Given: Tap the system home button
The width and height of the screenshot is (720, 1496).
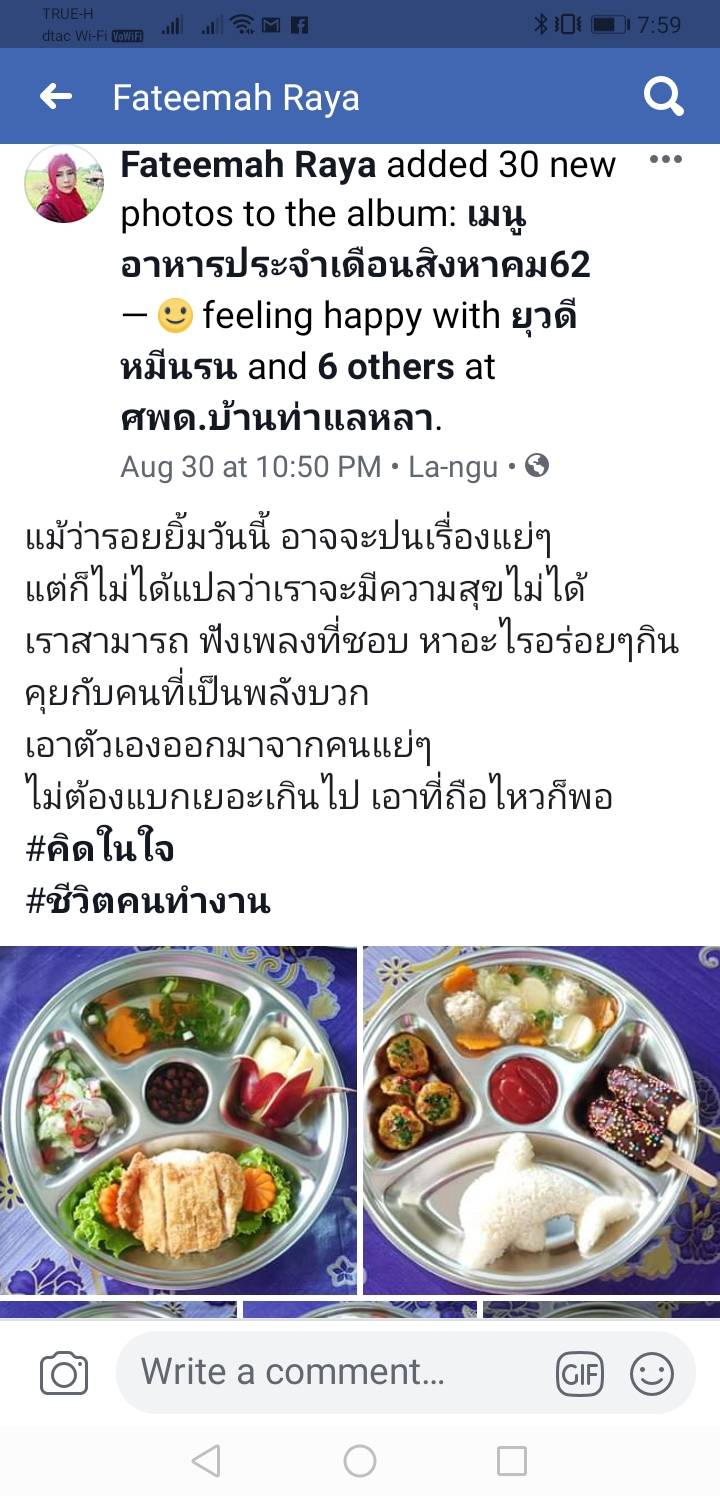Looking at the screenshot, I should click(360, 1461).
